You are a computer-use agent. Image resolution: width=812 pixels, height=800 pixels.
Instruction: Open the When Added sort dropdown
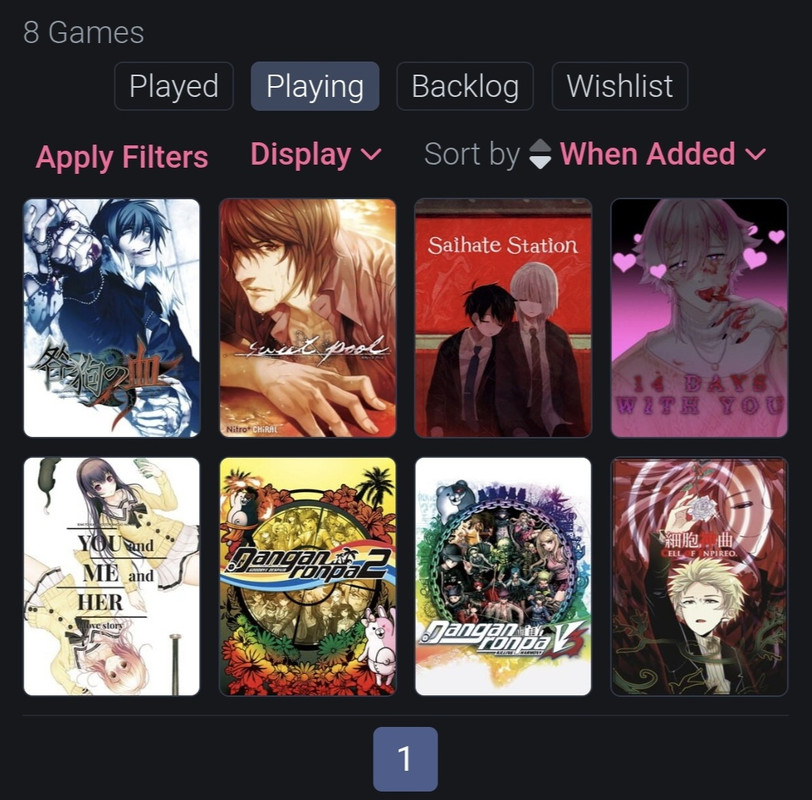[x=662, y=155]
